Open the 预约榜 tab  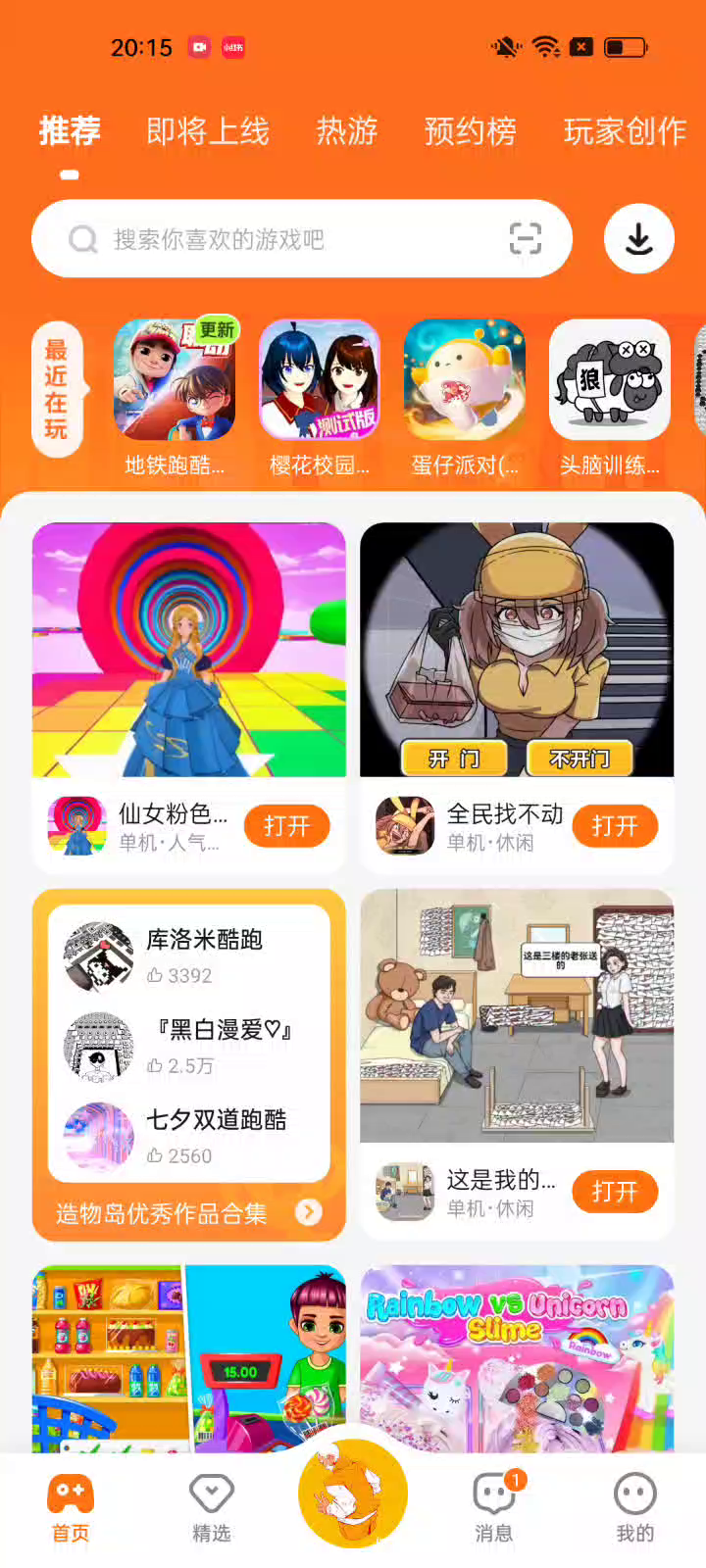[470, 131]
